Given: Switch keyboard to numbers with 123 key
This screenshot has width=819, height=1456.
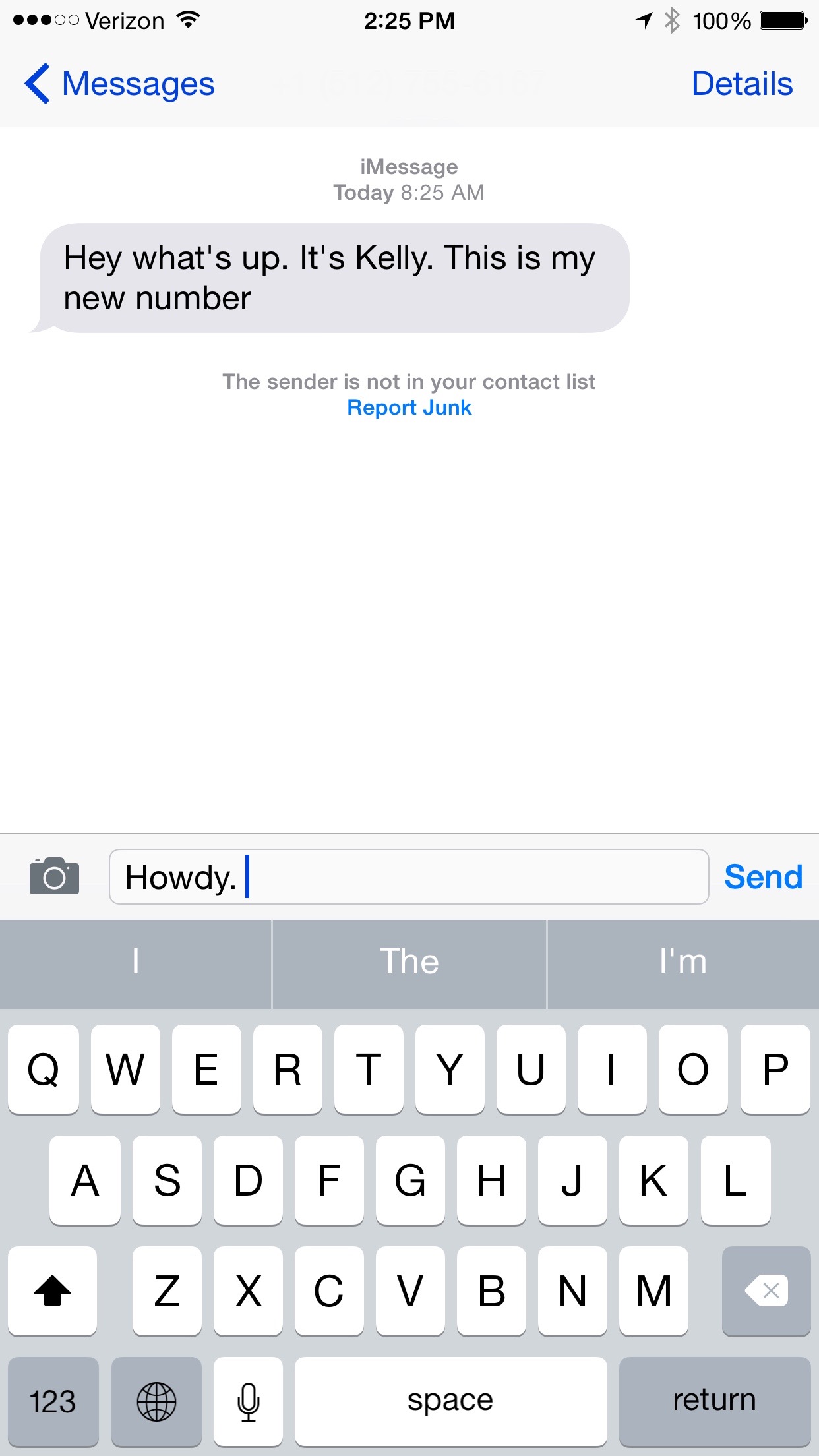Looking at the screenshot, I should coord(53,1401).
